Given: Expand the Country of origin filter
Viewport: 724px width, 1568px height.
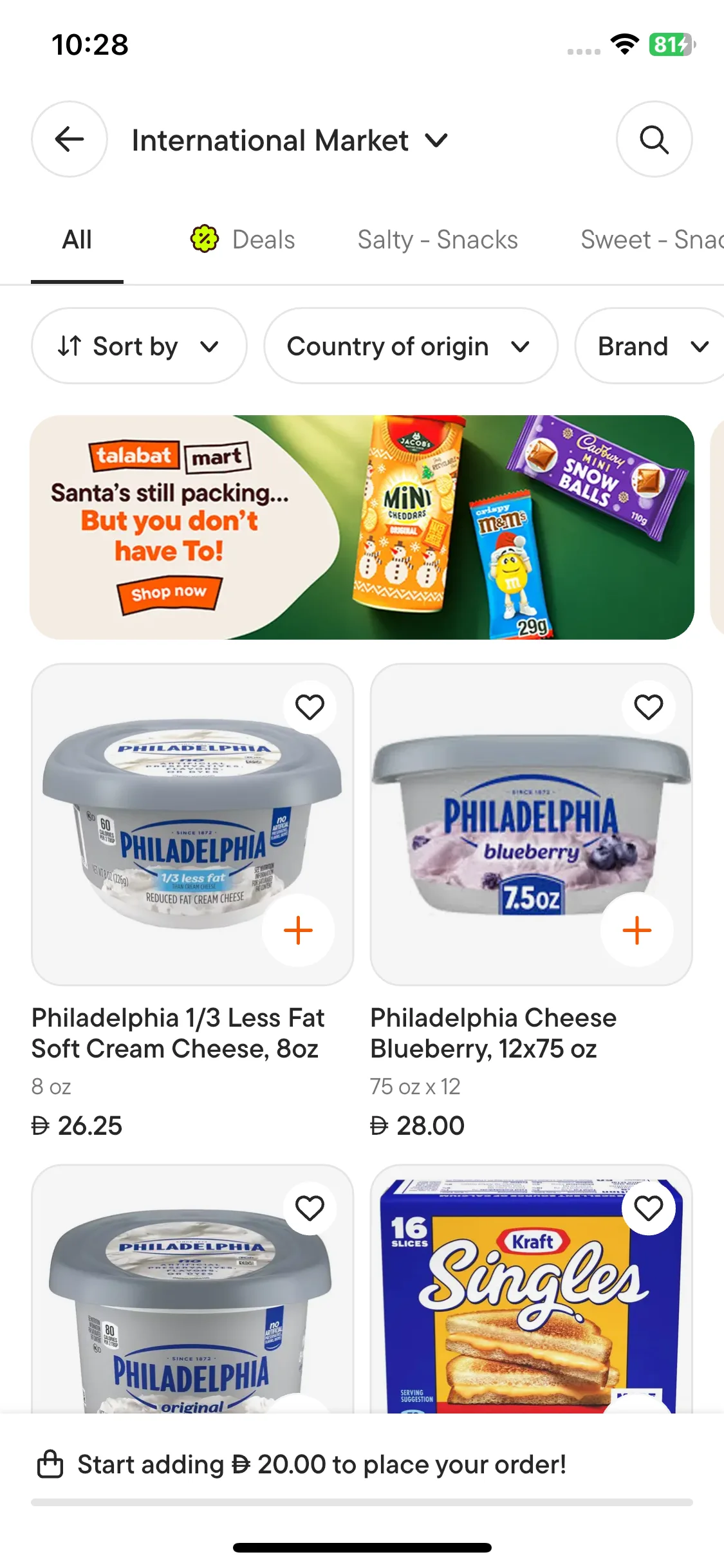Looking at the screenshot, I should (410, 346).
